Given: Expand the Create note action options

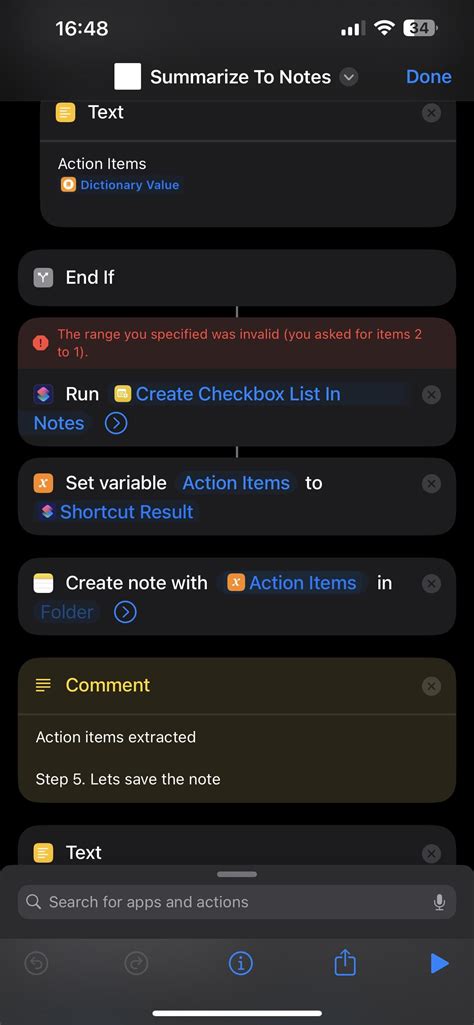Looking at the screenshot, I should (126, 613).
